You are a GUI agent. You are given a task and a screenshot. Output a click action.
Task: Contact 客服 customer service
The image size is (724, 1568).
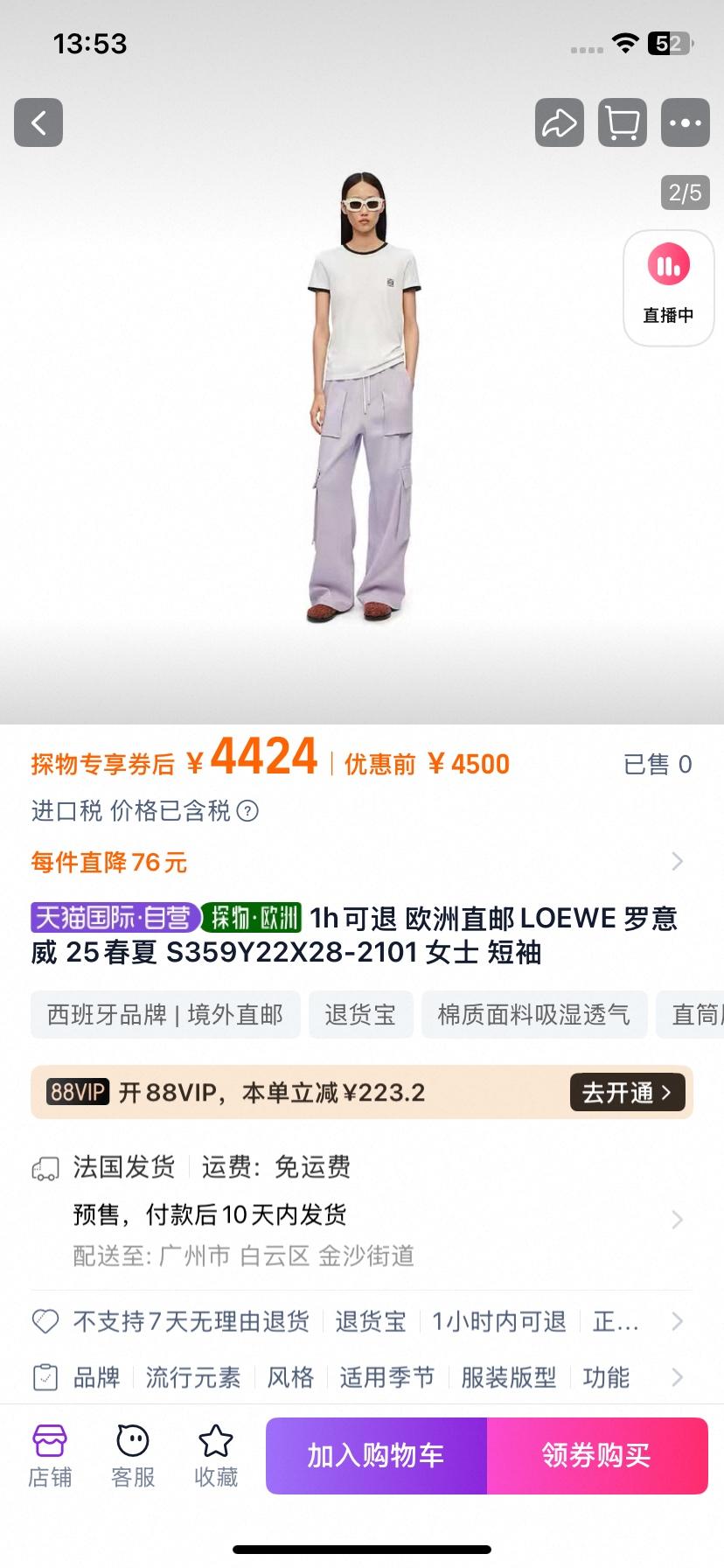133,1457
